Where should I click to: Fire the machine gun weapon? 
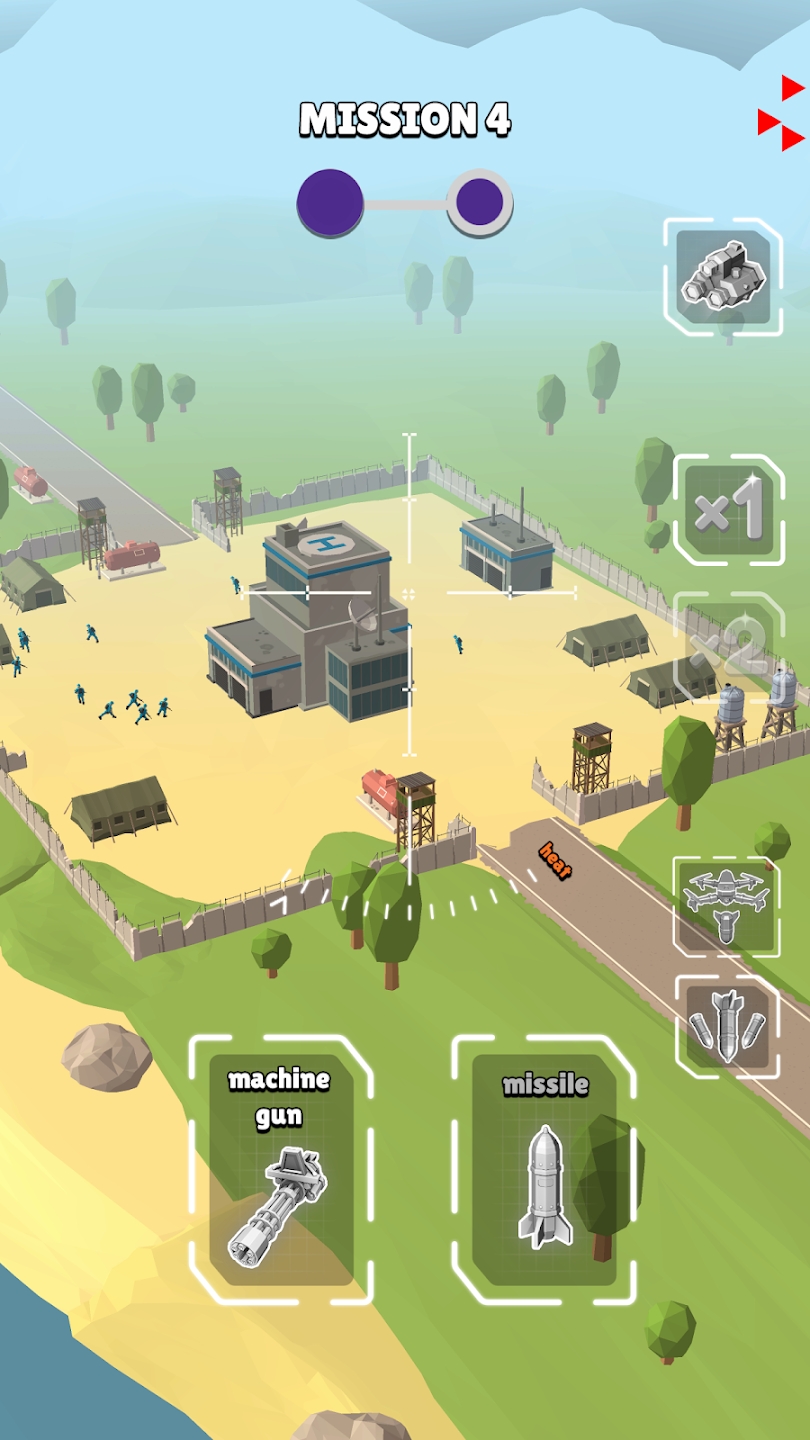tap(280, 1169)
